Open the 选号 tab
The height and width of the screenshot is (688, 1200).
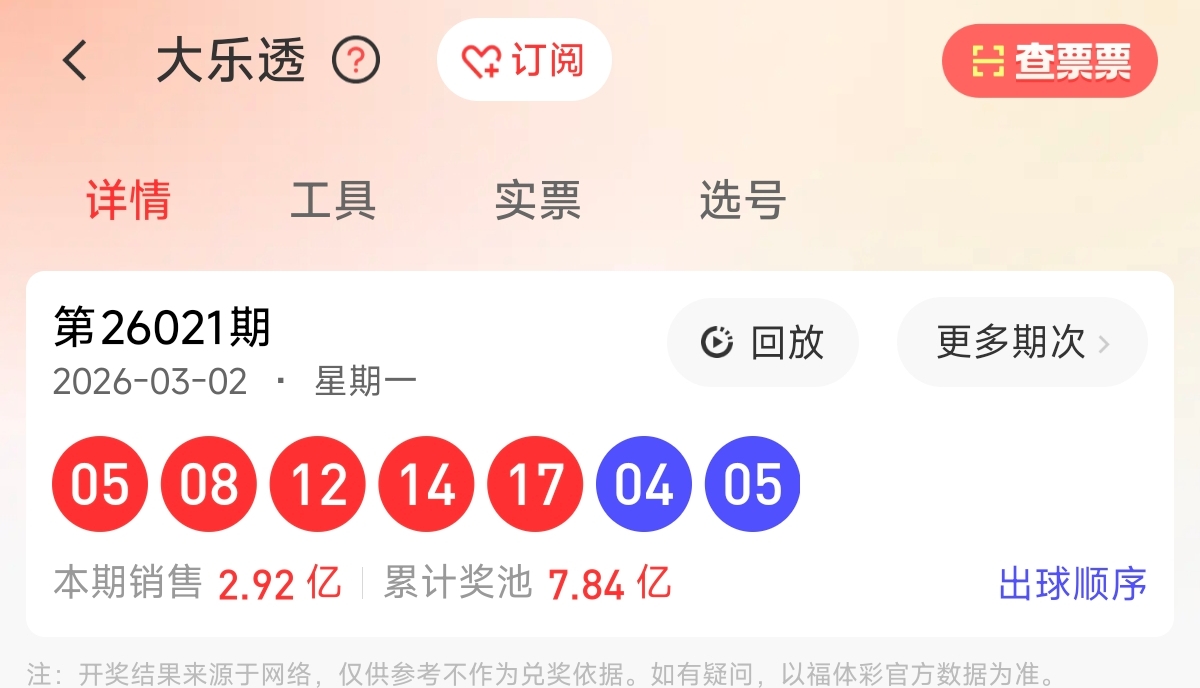click(742, 200)
